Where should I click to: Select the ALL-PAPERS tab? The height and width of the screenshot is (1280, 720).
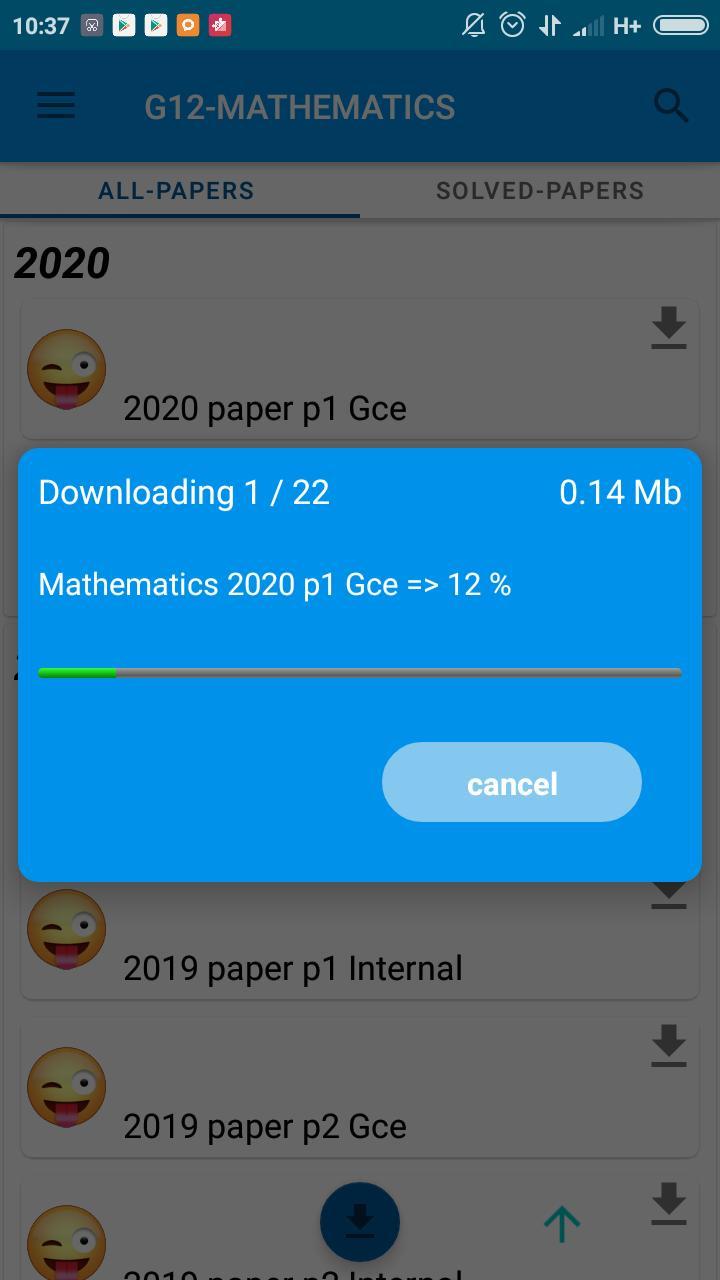[175, 190]
